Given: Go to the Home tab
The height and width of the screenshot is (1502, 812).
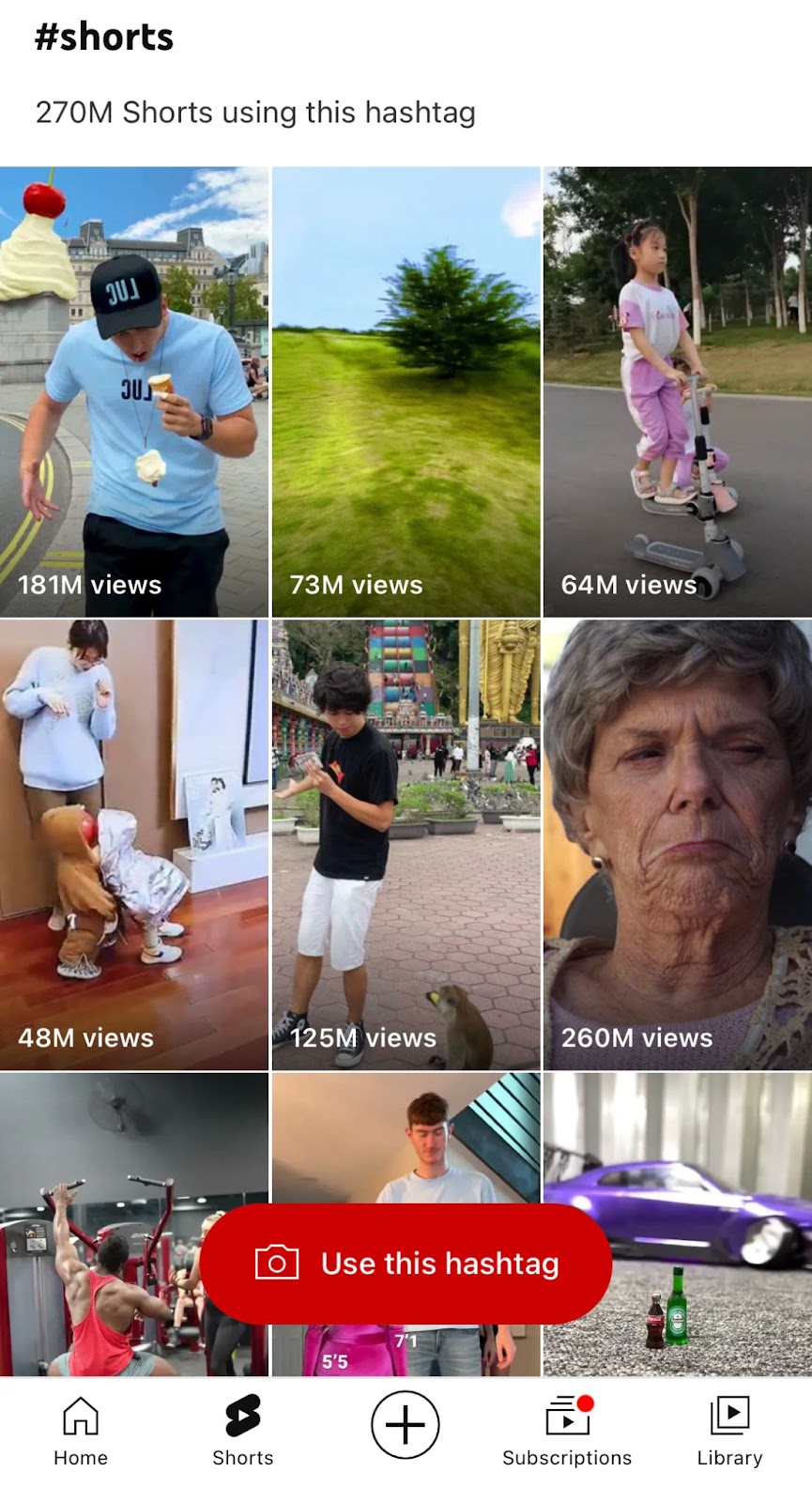Looking at the screenshot, I should pos(81,1431).
